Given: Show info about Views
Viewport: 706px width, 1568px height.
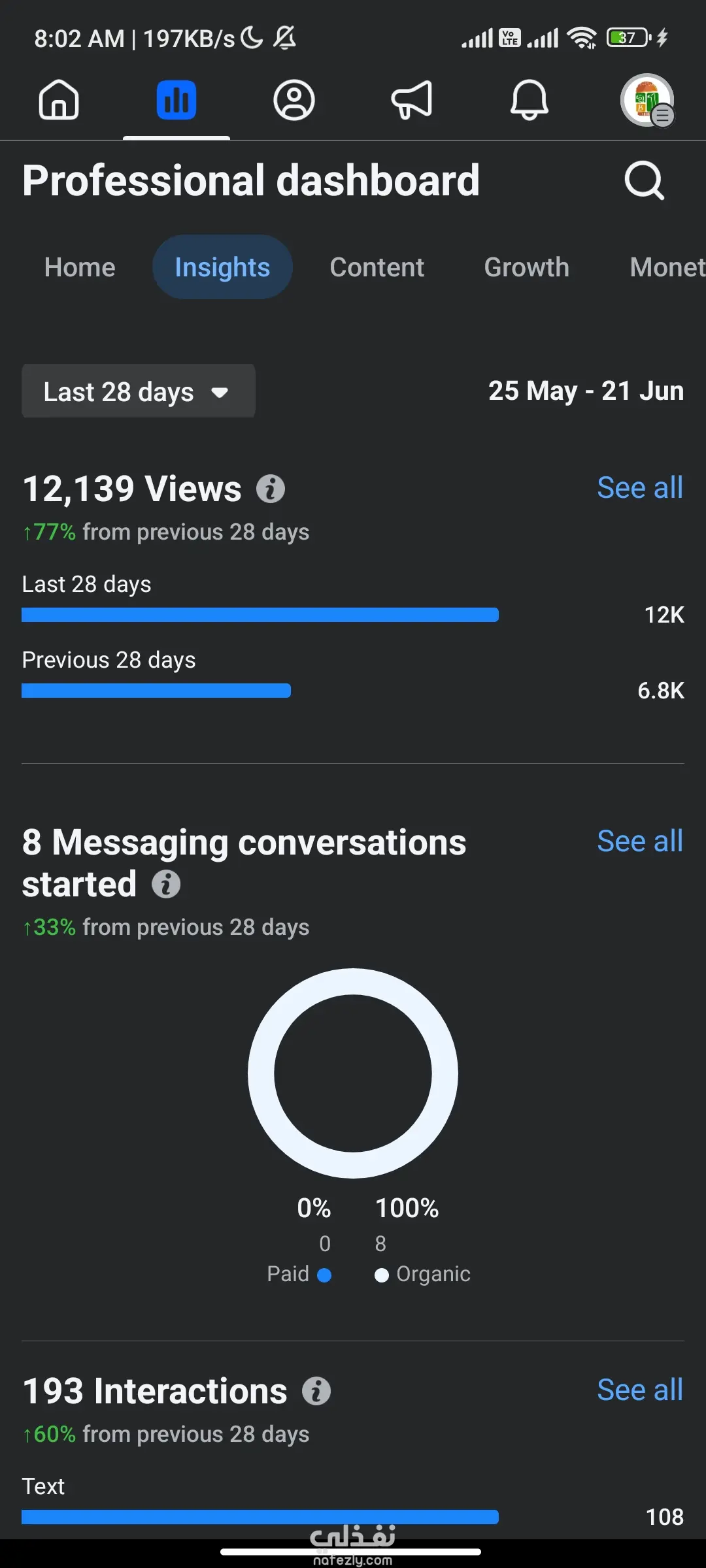Looking at the screenshot, I should point(271,489).
